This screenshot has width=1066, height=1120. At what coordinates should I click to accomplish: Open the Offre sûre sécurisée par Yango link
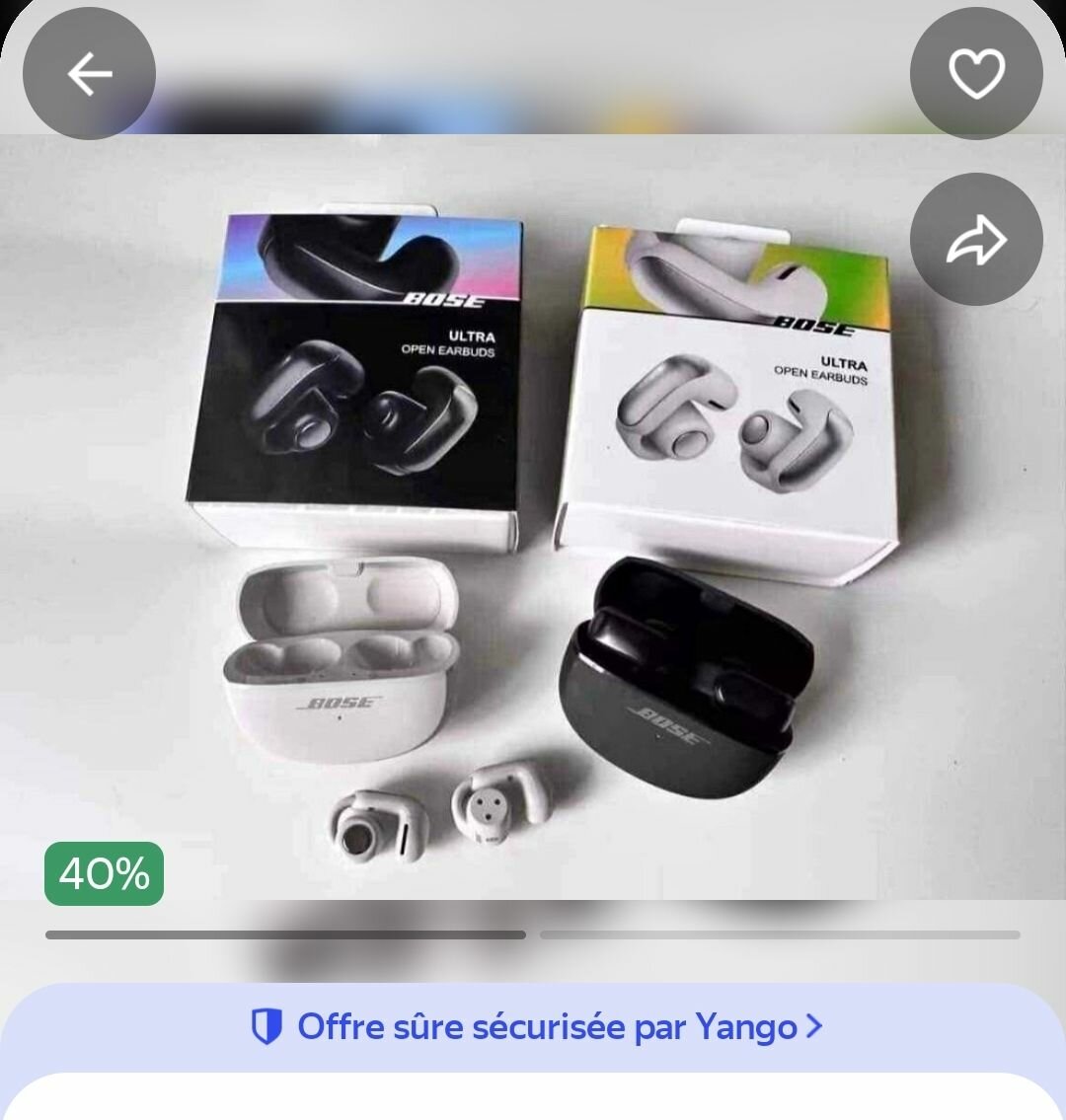pos(537,1027)
